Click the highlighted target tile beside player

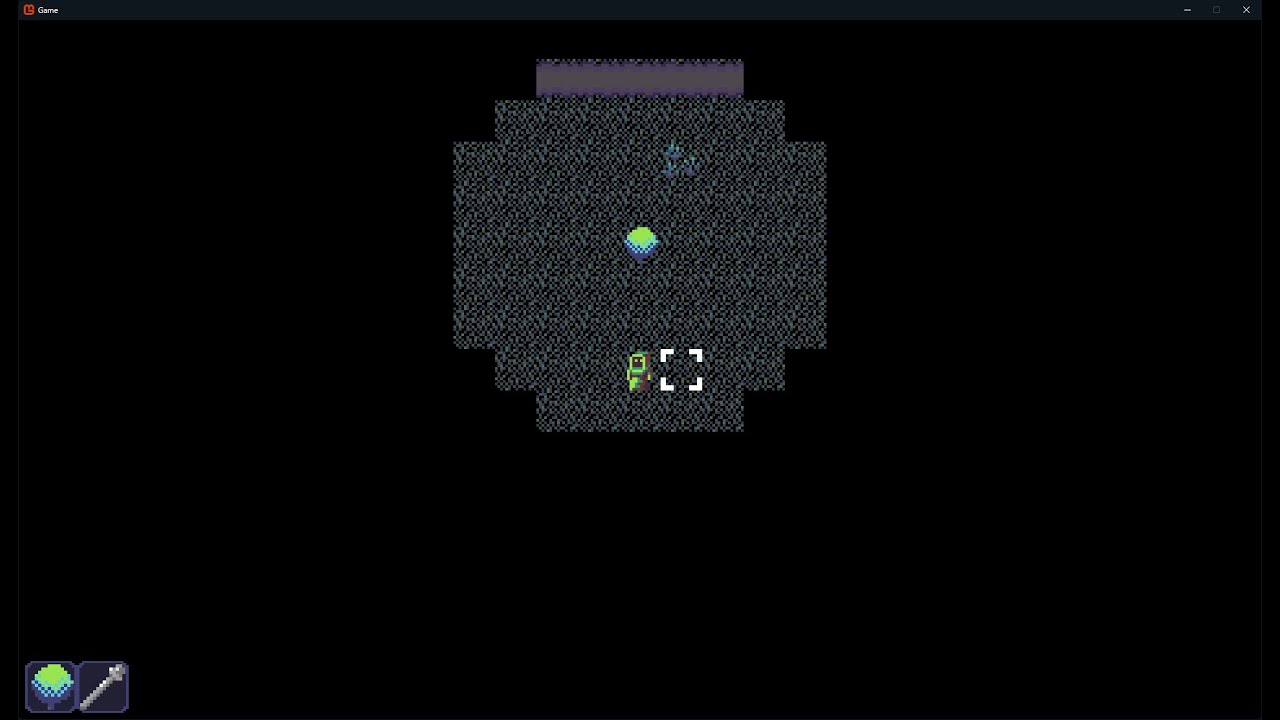681,369
